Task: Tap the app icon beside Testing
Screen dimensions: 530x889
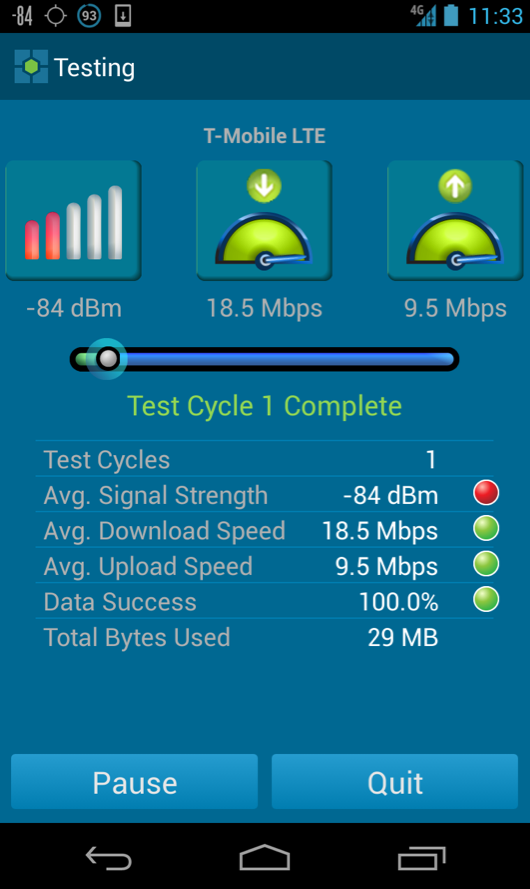Action: (31, 67)
